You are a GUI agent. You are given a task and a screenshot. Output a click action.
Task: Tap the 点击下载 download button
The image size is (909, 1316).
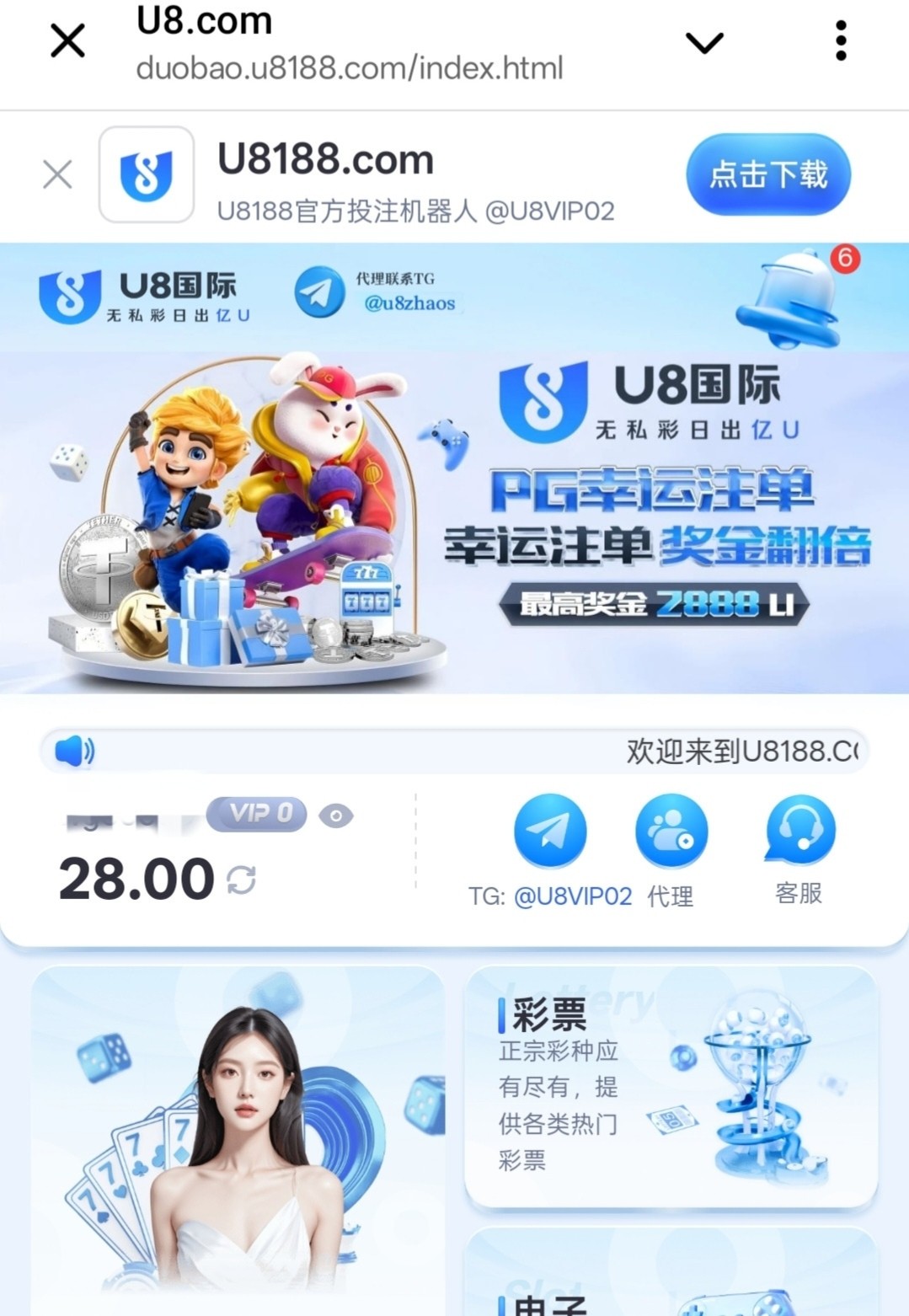(767, 175)
